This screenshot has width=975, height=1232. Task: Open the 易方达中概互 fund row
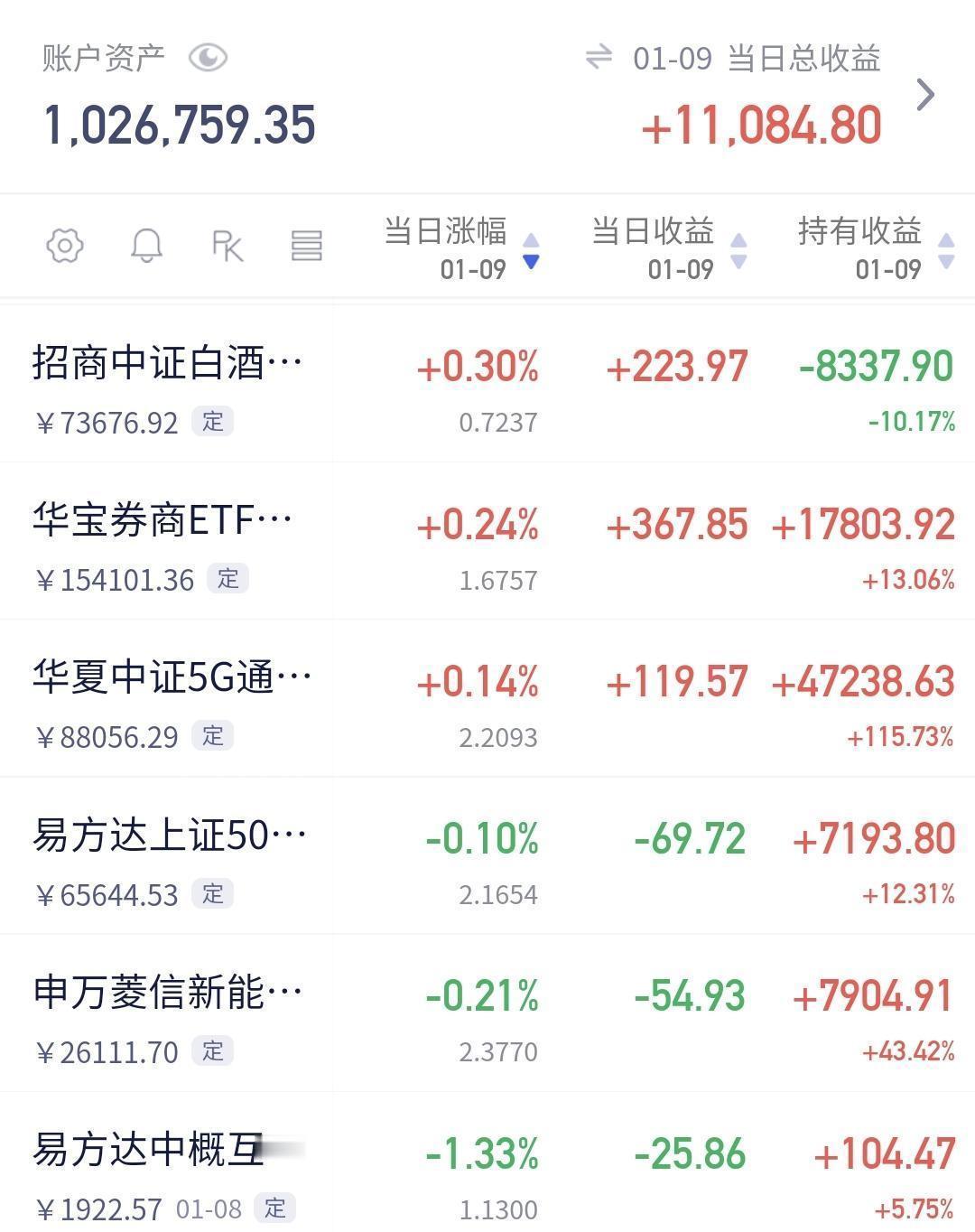pyautogui.click(x=487, y=1163)
